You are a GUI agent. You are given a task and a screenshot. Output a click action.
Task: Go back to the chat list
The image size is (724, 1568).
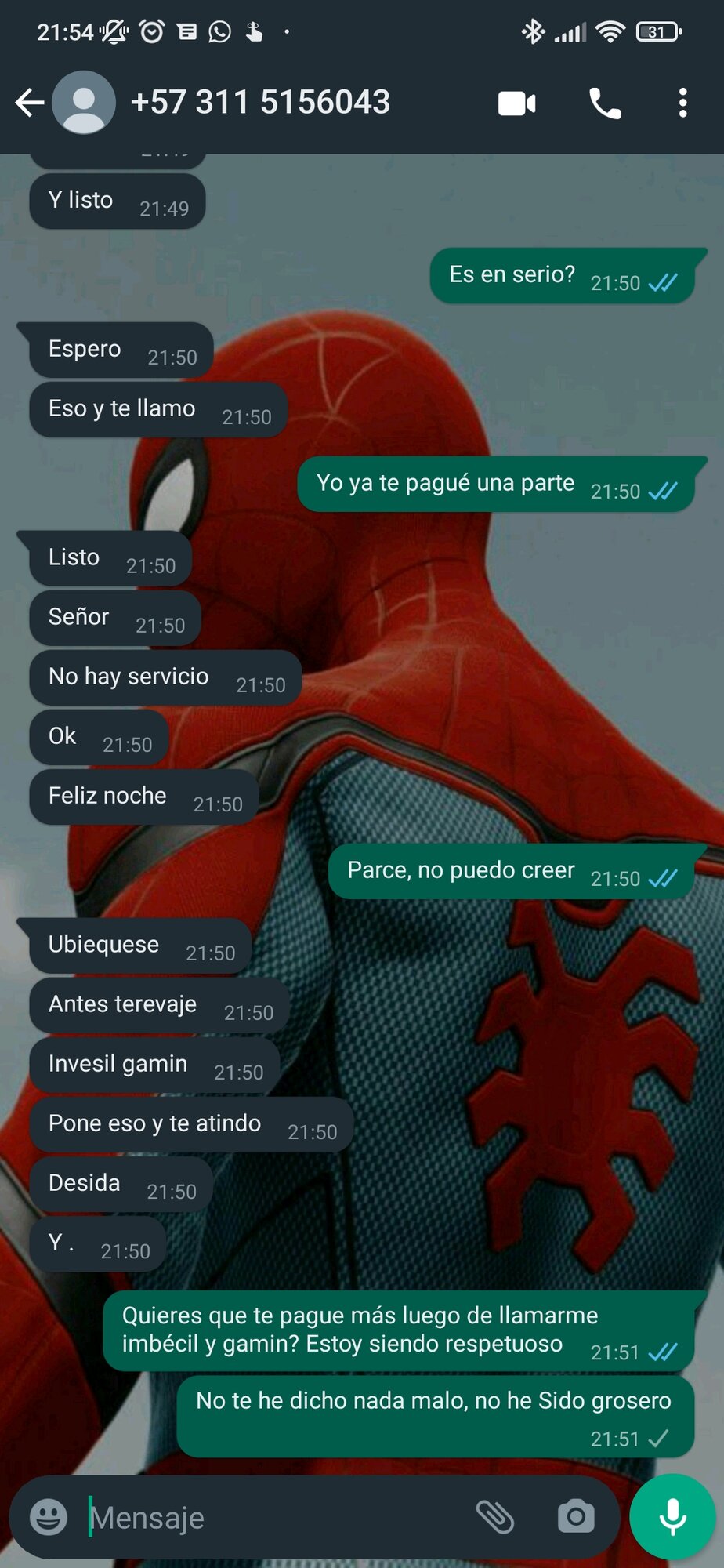coord(29,103)
